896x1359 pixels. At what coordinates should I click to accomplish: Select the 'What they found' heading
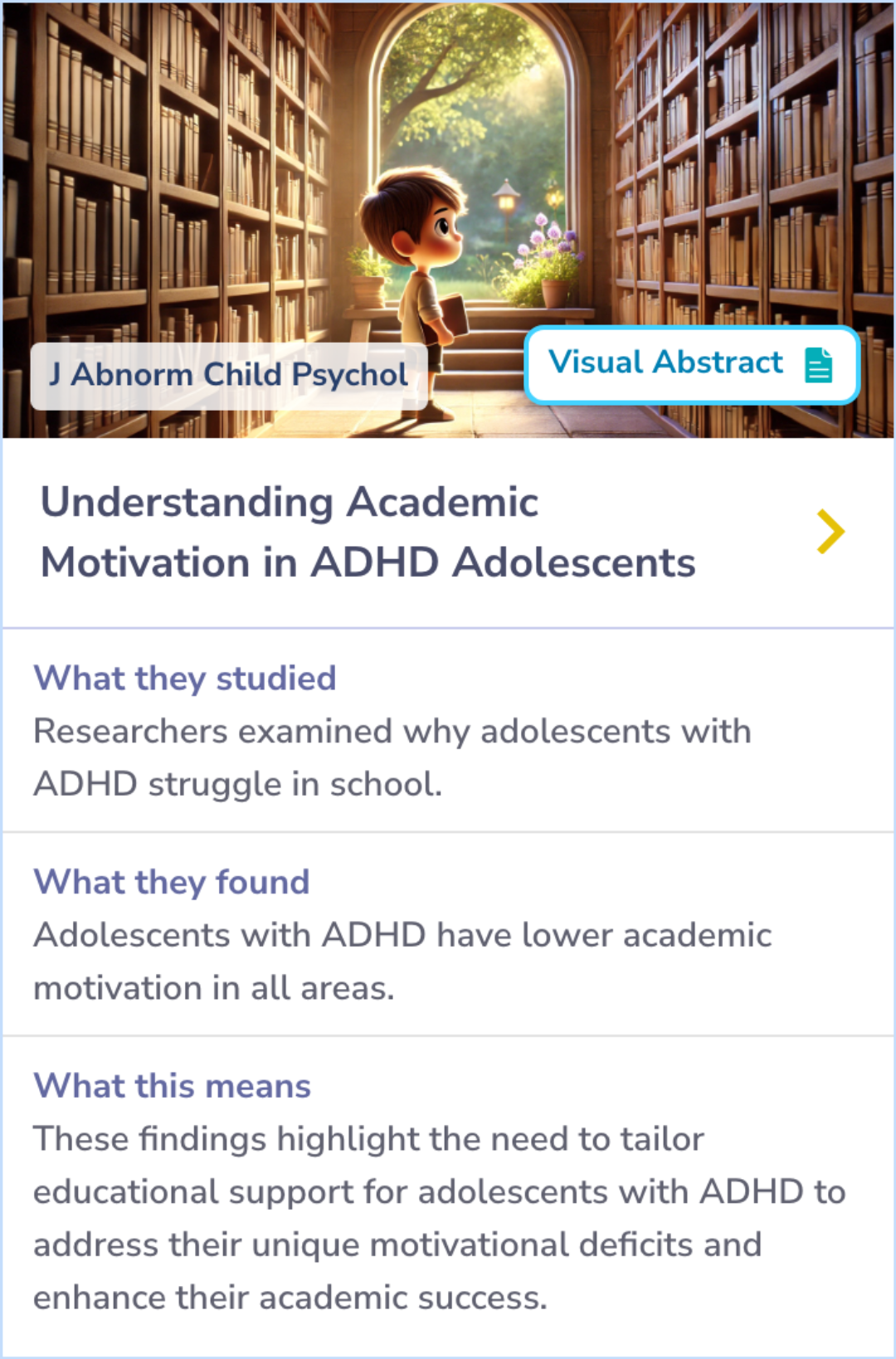170,882
